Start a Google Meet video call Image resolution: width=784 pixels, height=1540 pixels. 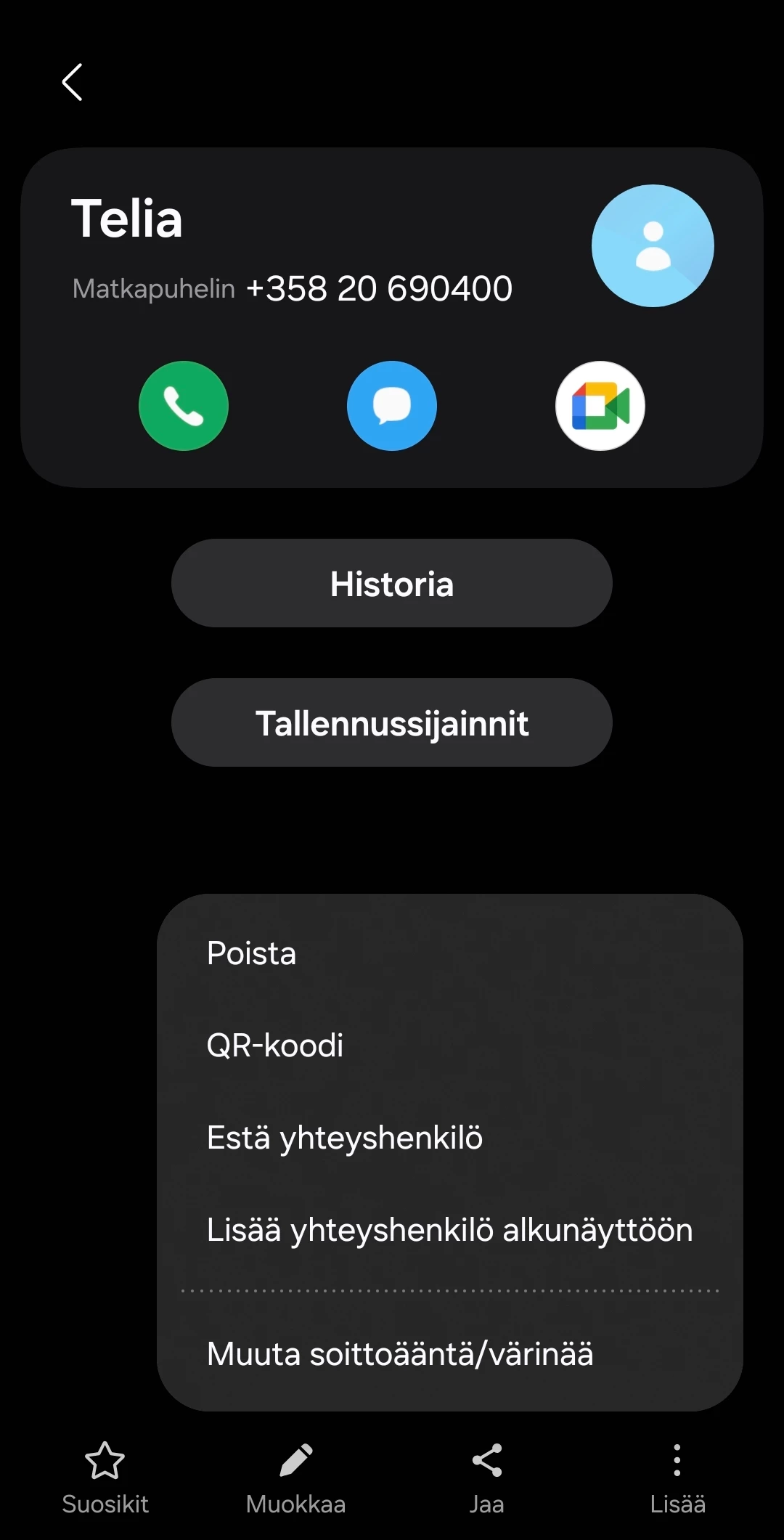point(600,406)
